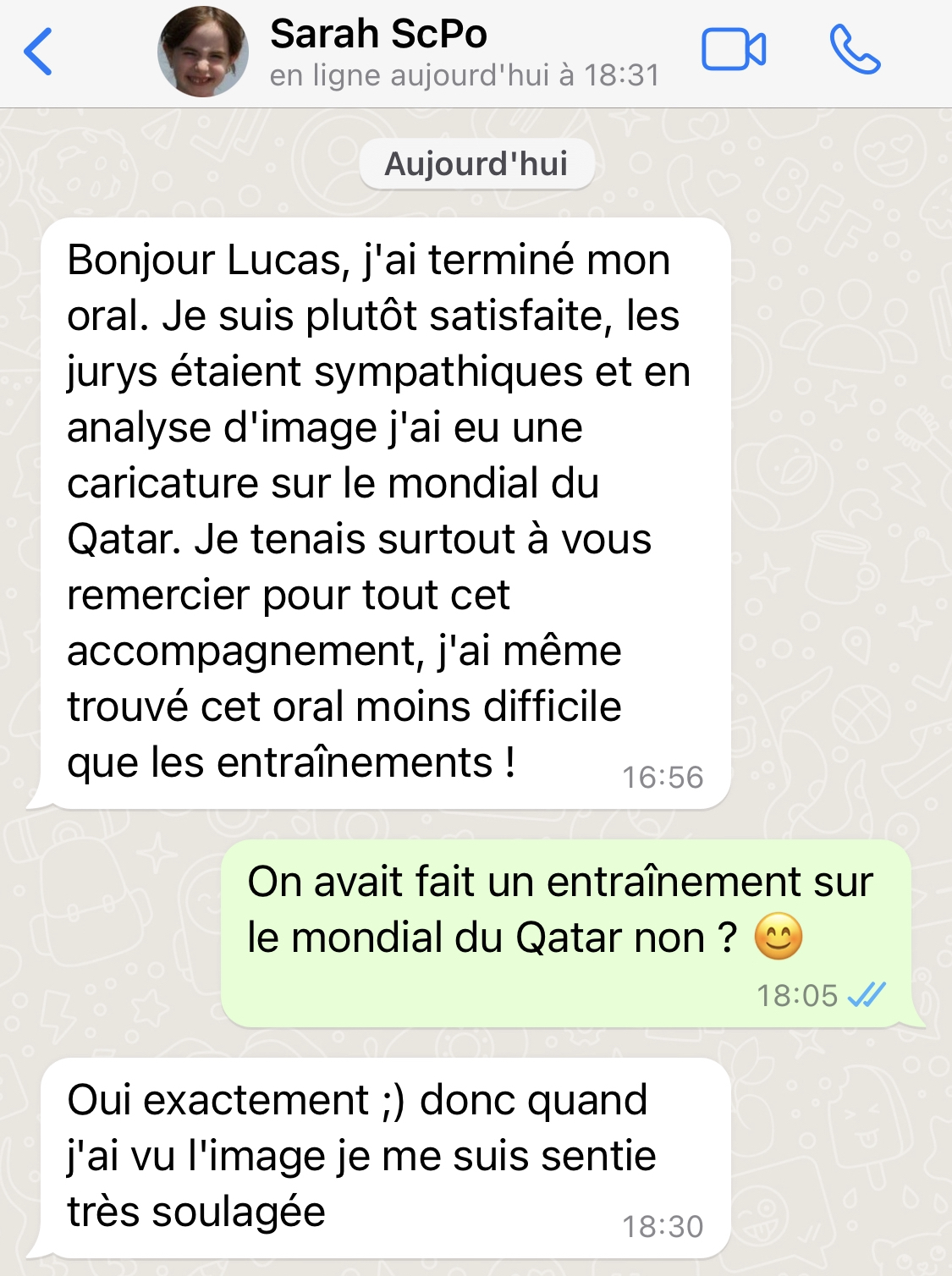Start a voice call with Sarah ScPo
952x1276 pixels.
tap(855, 50)
